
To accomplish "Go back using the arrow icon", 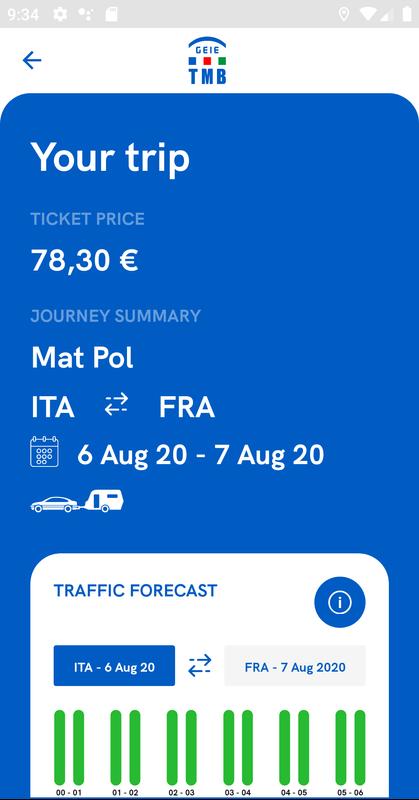I will click(32, 61).
